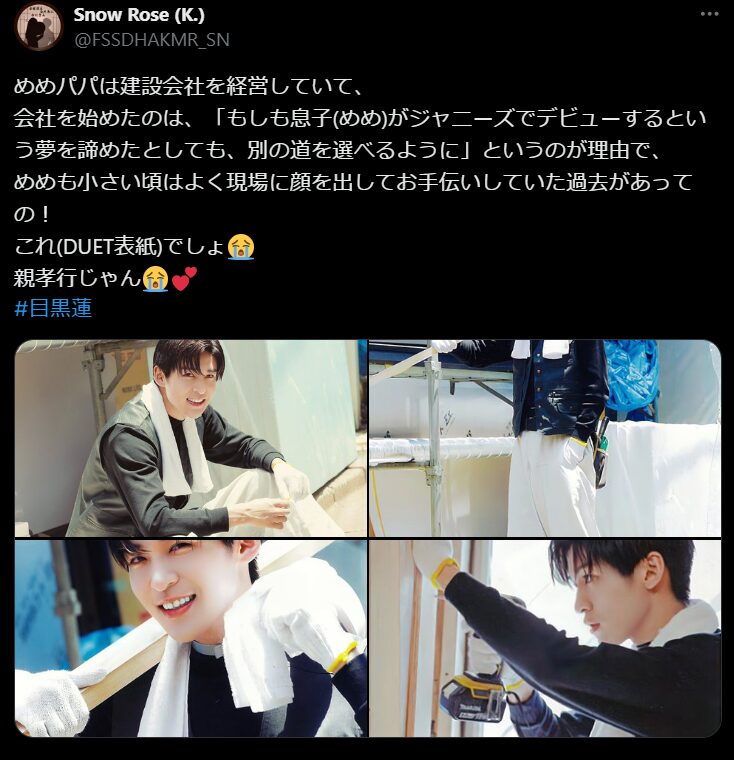Open Snow Rose (K.) profile avatar
The image size is (734, 760).
[x=39, y=27]
